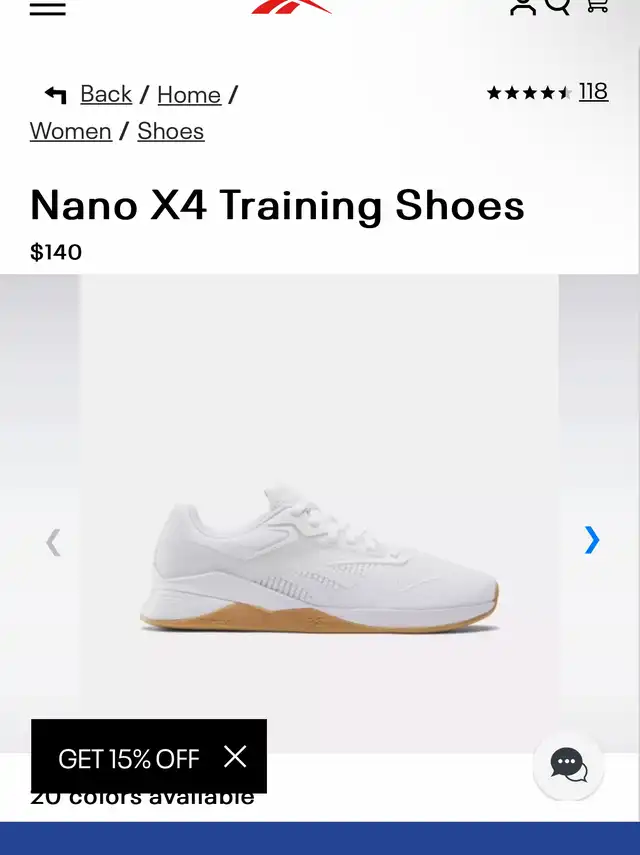Image resolution: width=640 pixels, height=855 pixels.
Task: Open the shopping cart
Action: 596,6
